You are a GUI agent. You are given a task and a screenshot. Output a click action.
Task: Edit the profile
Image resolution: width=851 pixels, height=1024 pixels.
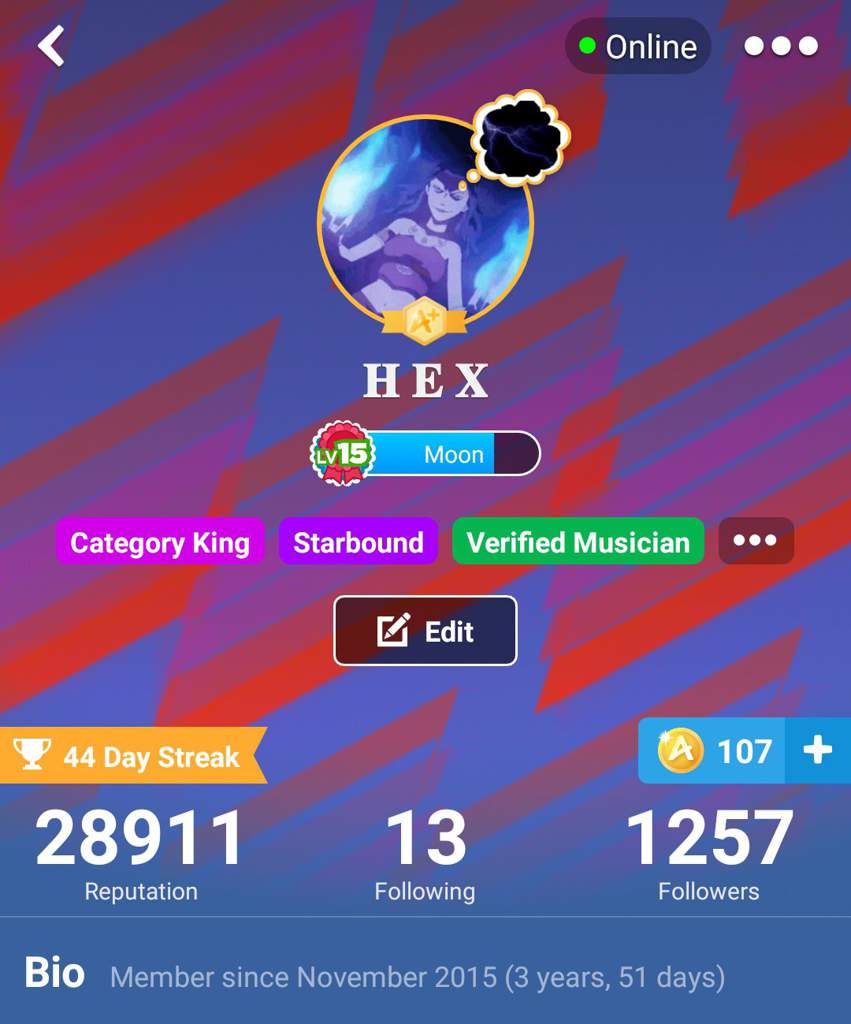425,631
